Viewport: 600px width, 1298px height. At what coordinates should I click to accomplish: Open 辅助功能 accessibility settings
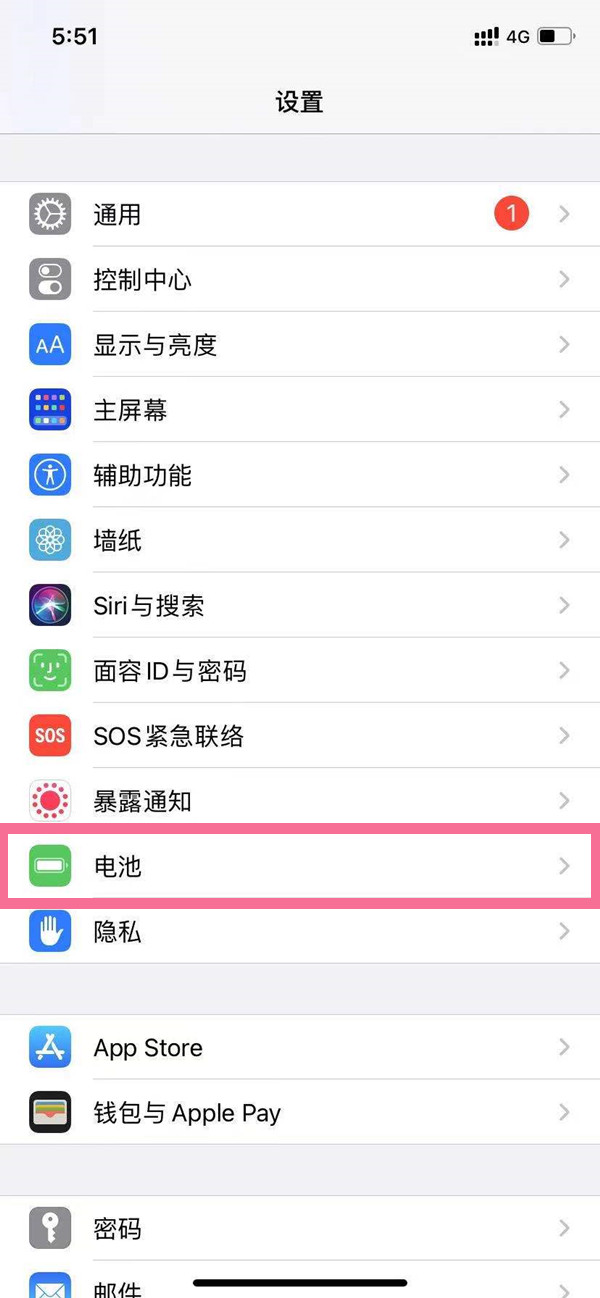point(300,475)
